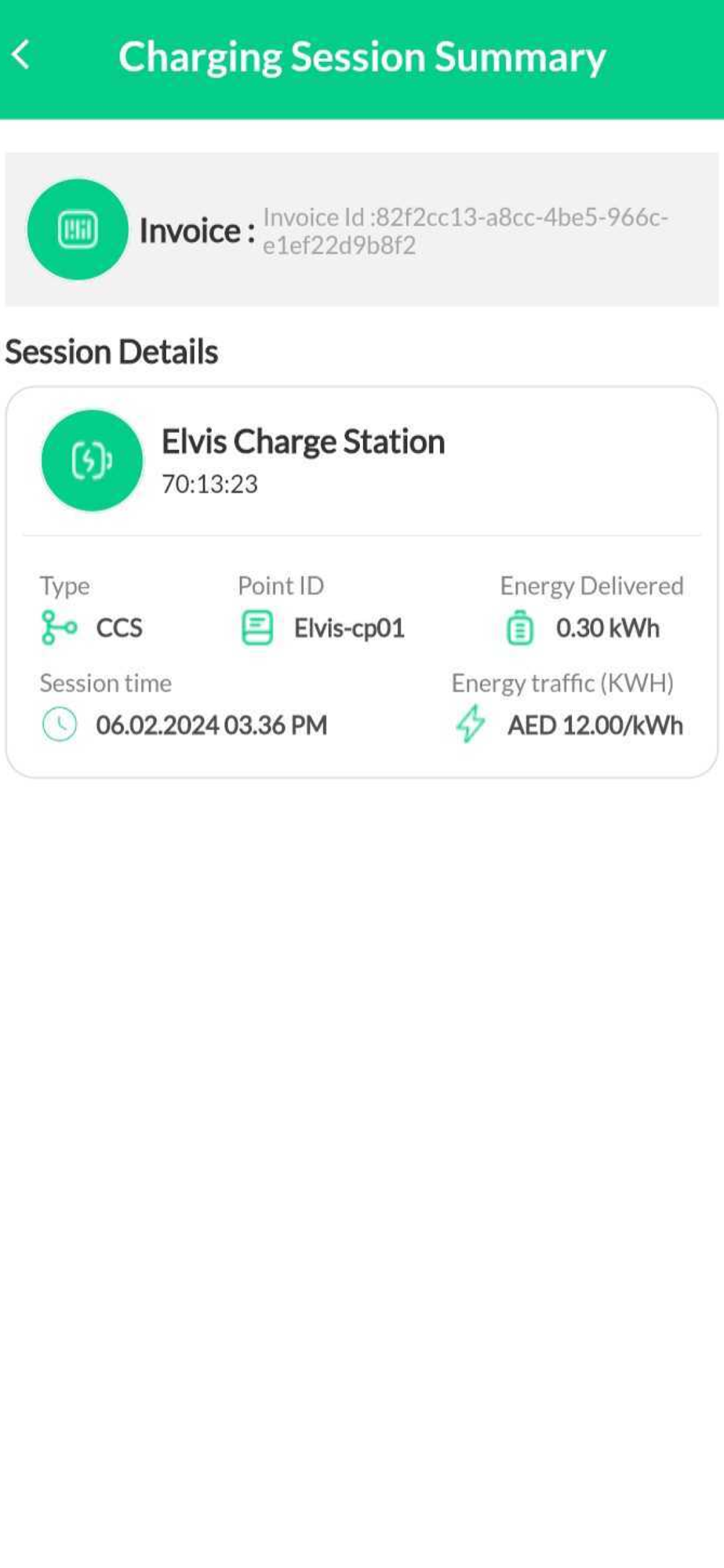The height and width of the screenshot is (1568, 724).
Task: Go back using the header arrow
Action: 21,56
